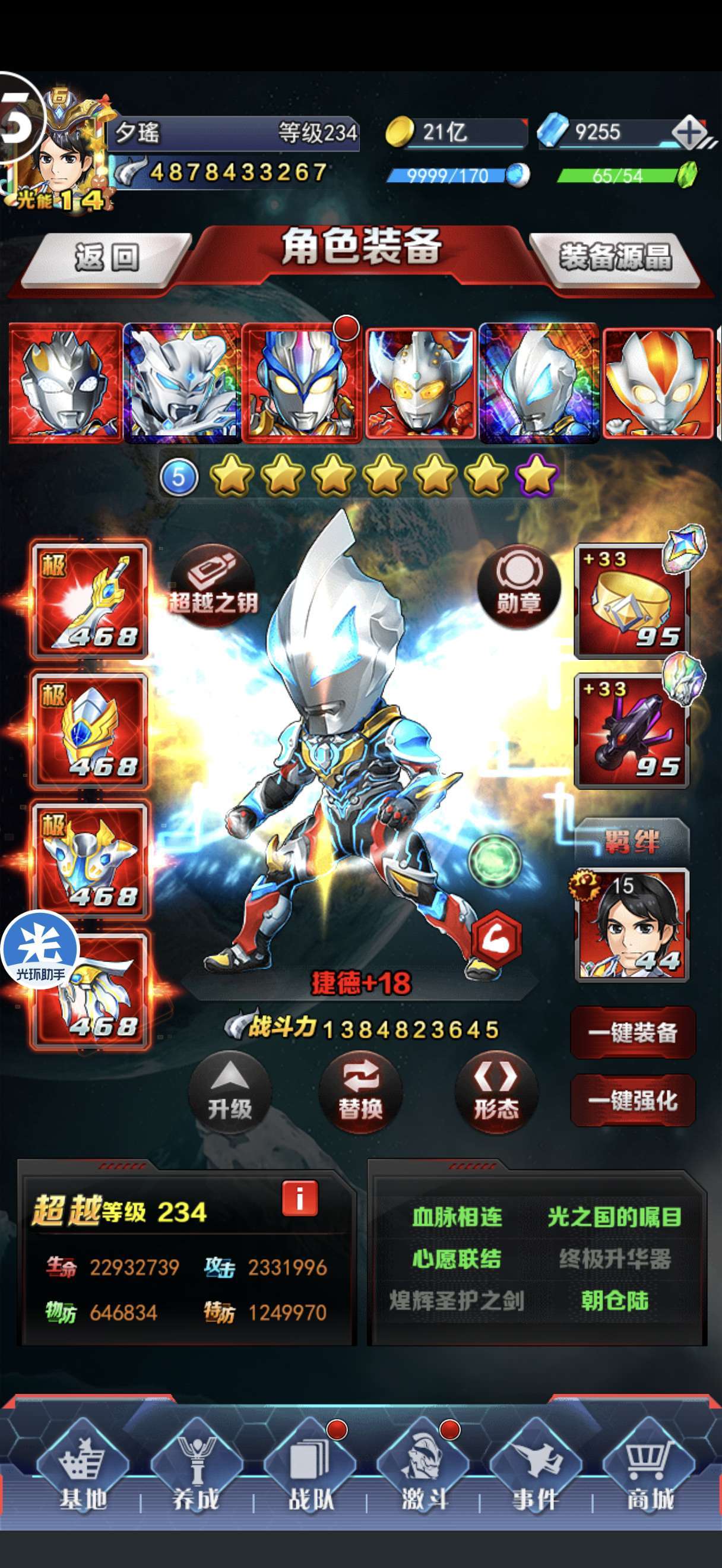Select the gold ring equipment slot
722x1568 pixels.
click(x=632, y=601)
